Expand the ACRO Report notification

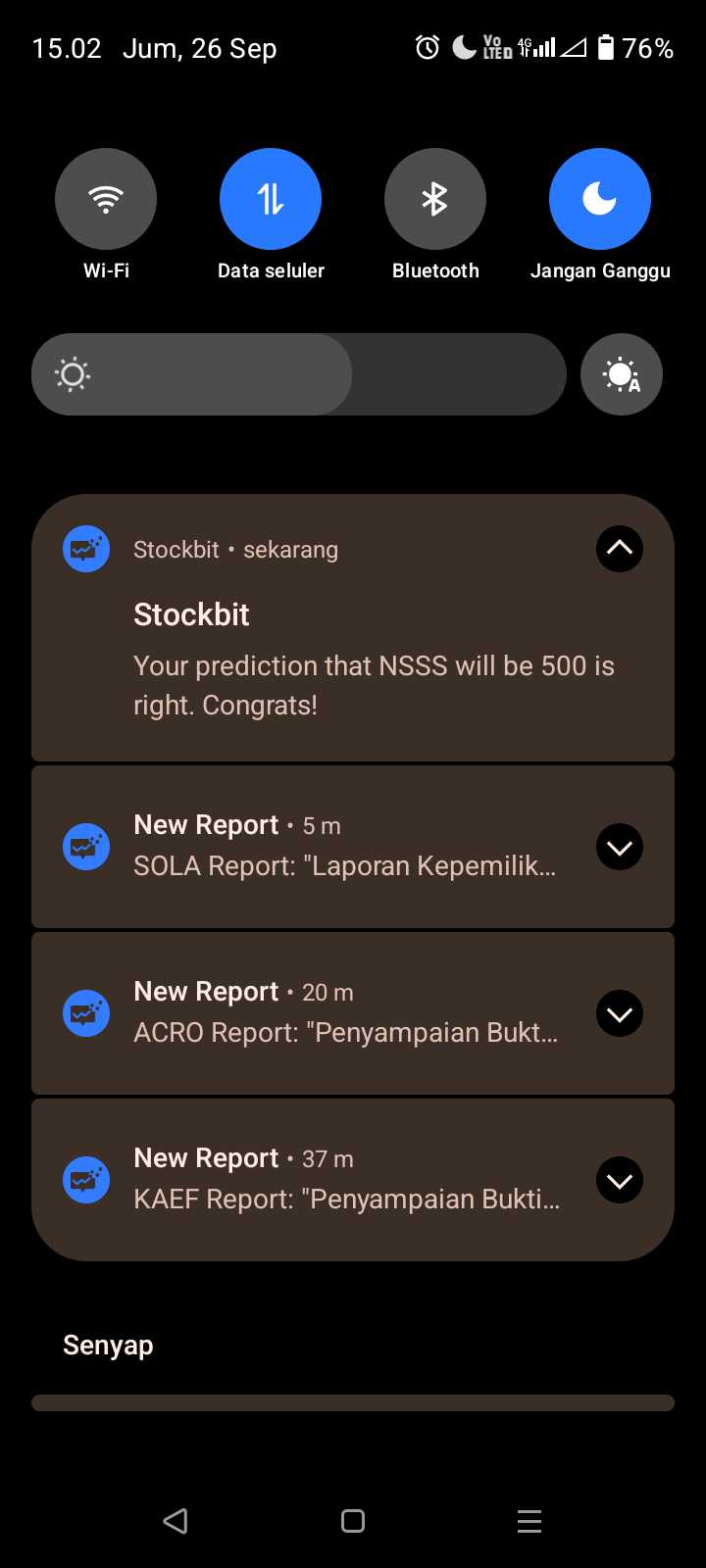(620, 1014)
